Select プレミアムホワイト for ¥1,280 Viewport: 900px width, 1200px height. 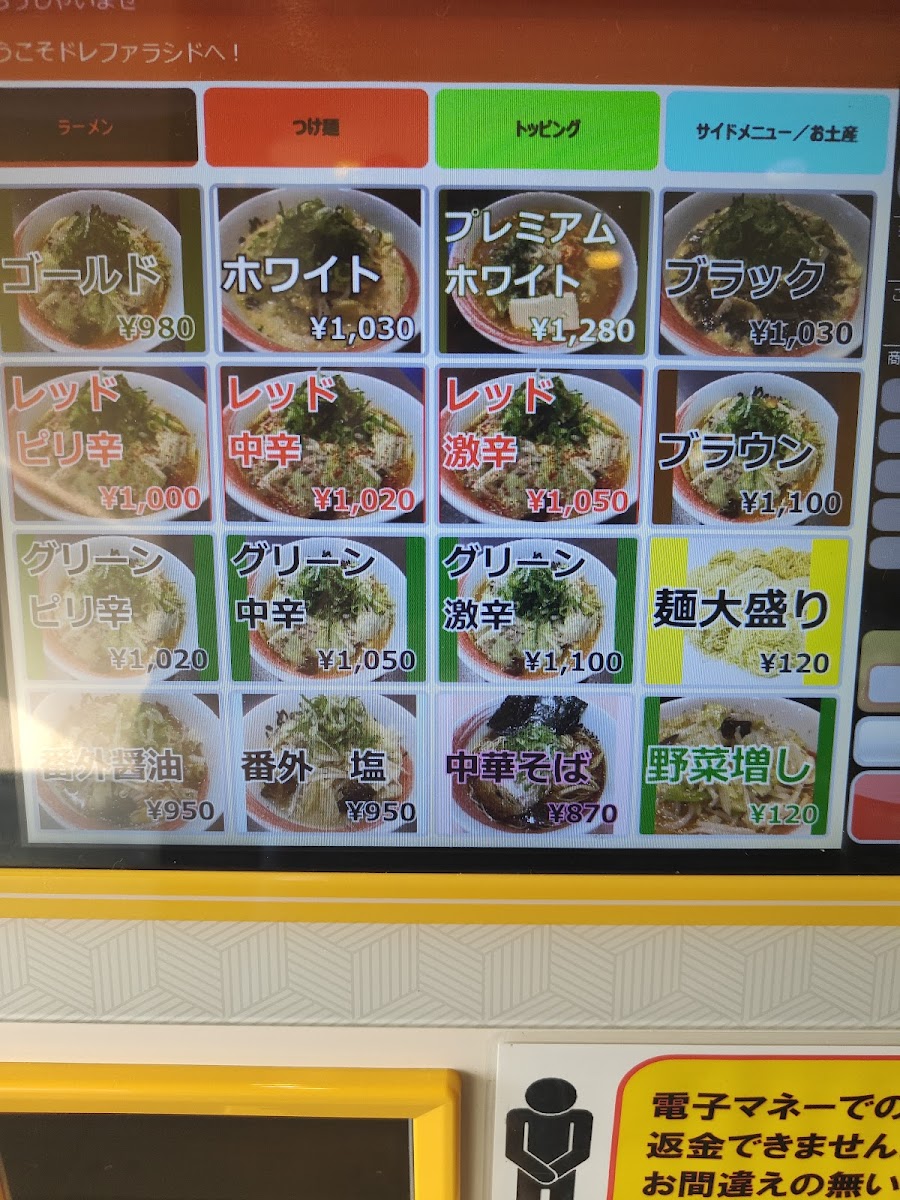pos(543,272)
